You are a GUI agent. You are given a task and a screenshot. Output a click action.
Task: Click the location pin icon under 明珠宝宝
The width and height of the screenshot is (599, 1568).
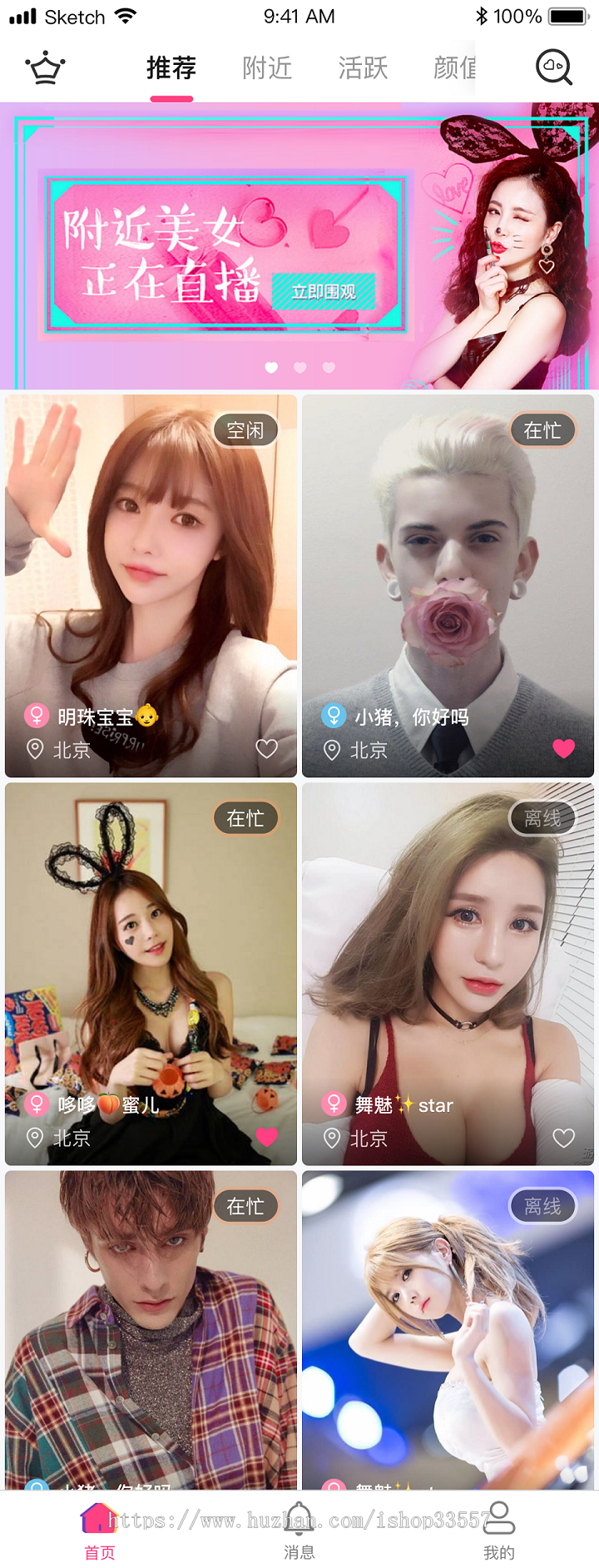(x=35, y=750)
